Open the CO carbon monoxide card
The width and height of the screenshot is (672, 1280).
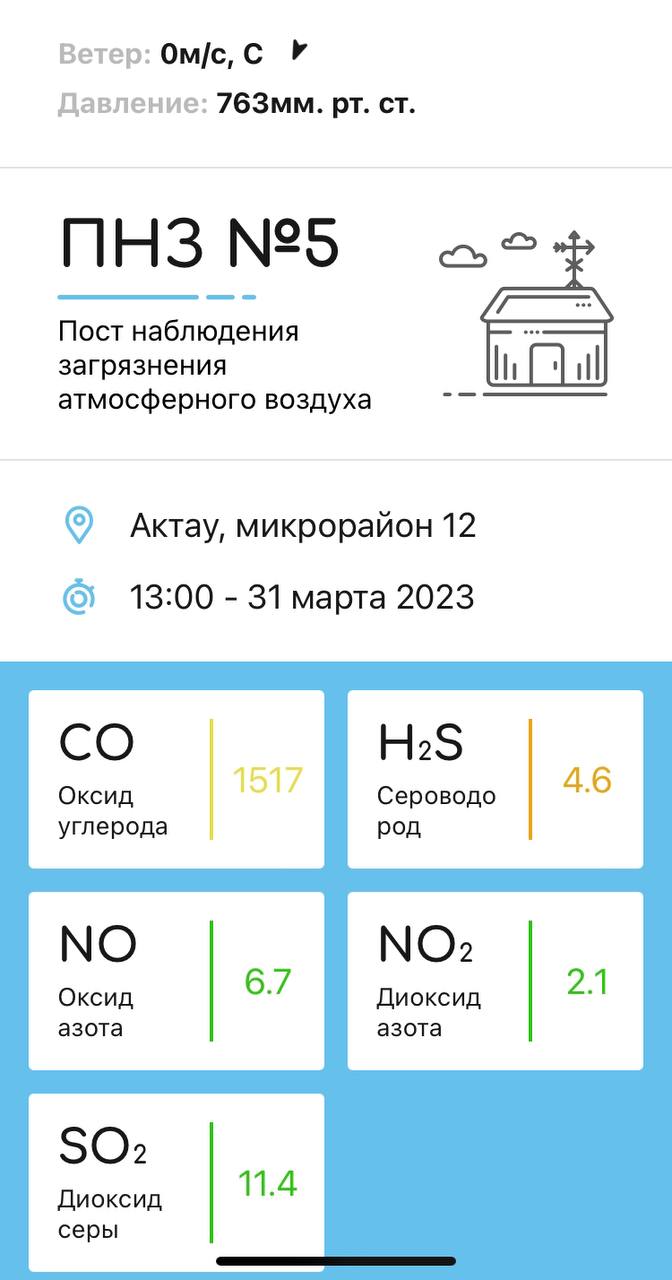point(176,779)
